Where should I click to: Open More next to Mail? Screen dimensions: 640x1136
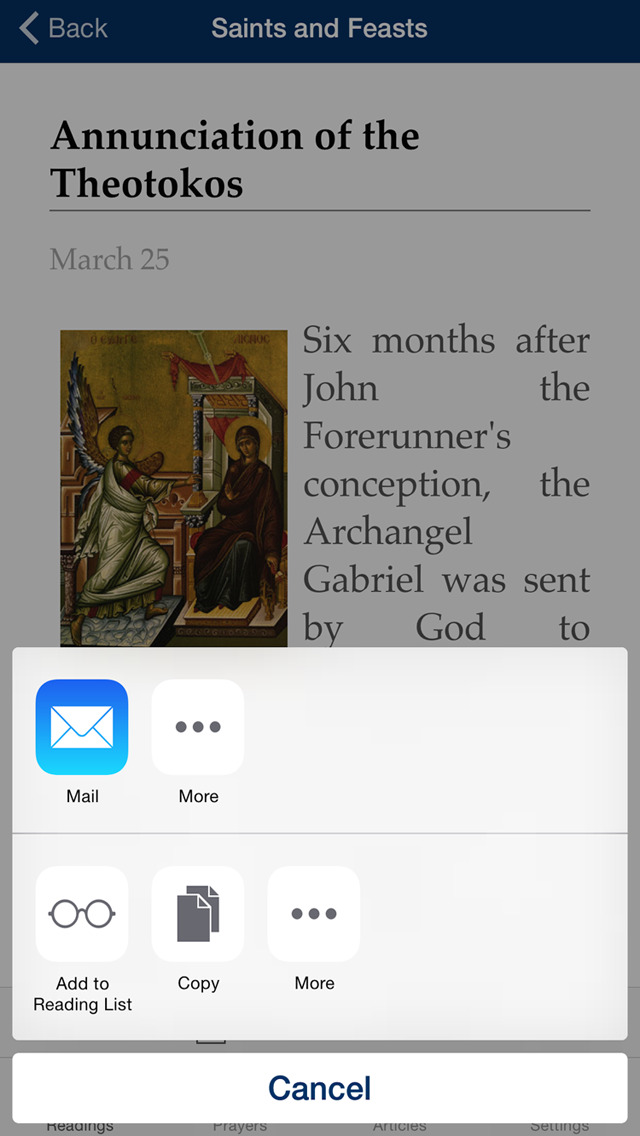198,727
